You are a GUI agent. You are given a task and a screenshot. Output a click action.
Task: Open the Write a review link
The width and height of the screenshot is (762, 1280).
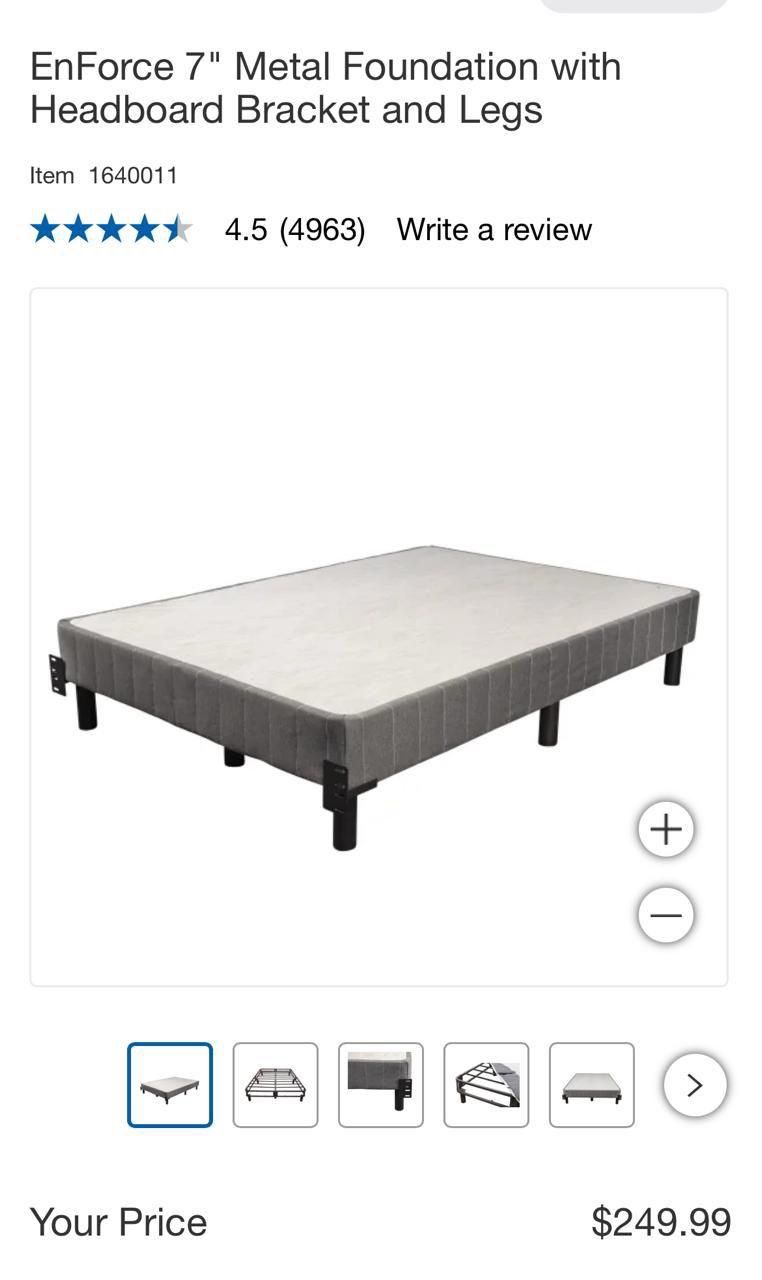(494, 230)
